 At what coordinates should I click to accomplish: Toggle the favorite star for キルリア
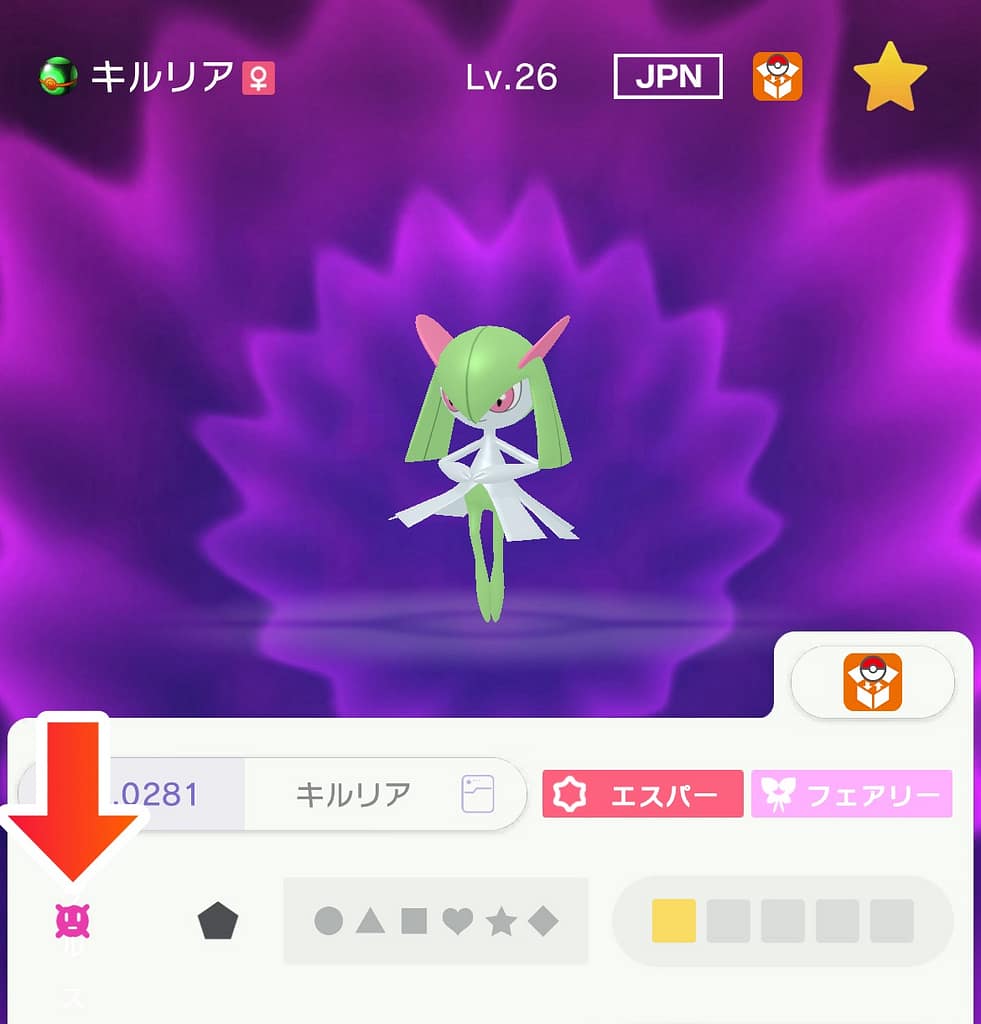(889, 77)
